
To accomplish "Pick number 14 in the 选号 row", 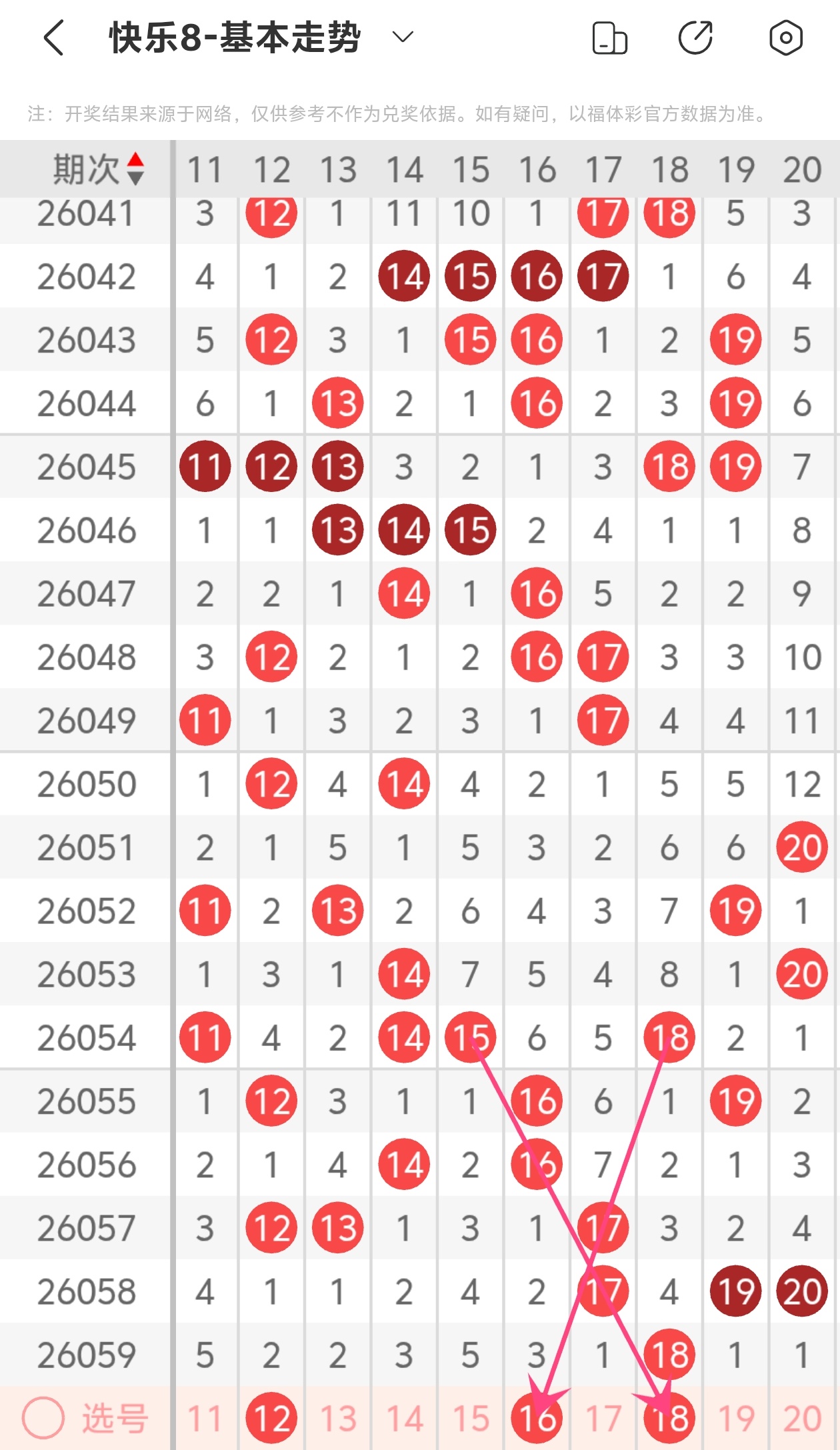I will coord(405,1418).
